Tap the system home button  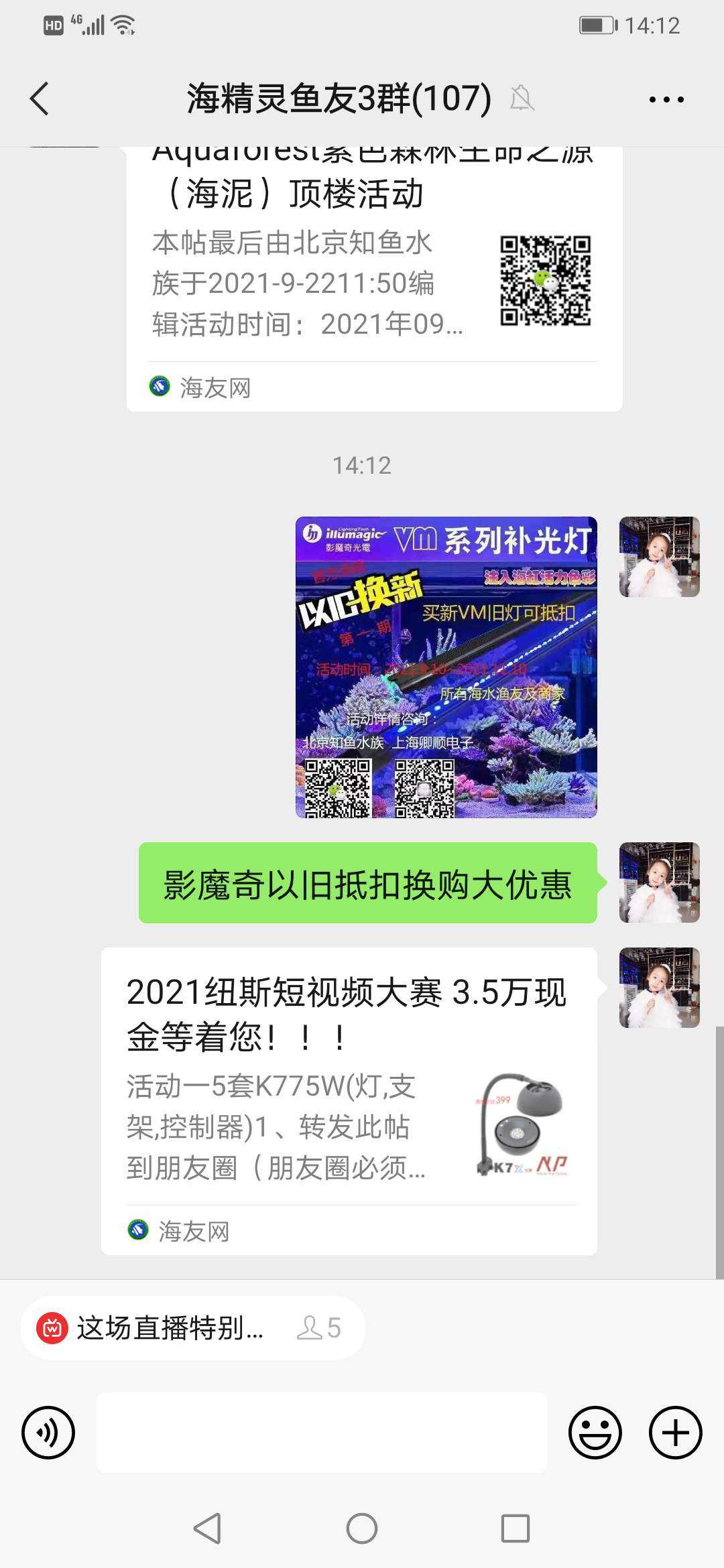(362, 1528)
